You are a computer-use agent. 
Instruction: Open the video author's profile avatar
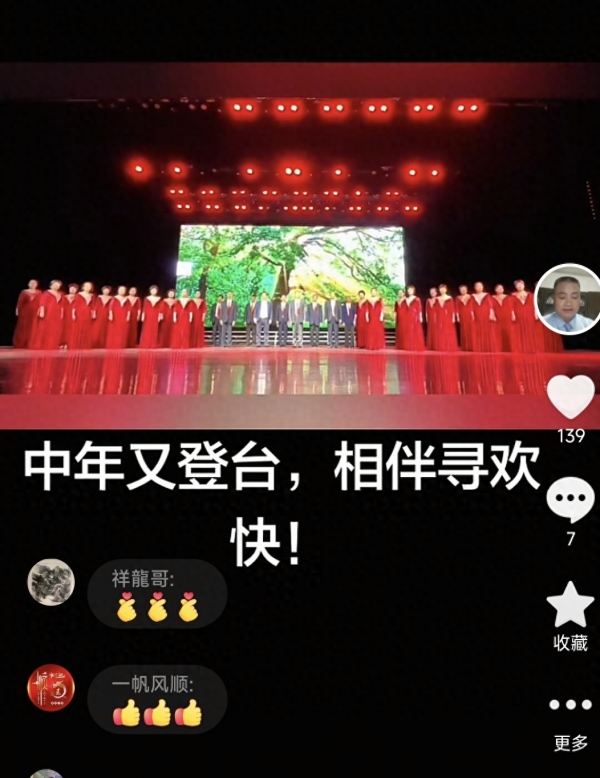pos(568,299)
